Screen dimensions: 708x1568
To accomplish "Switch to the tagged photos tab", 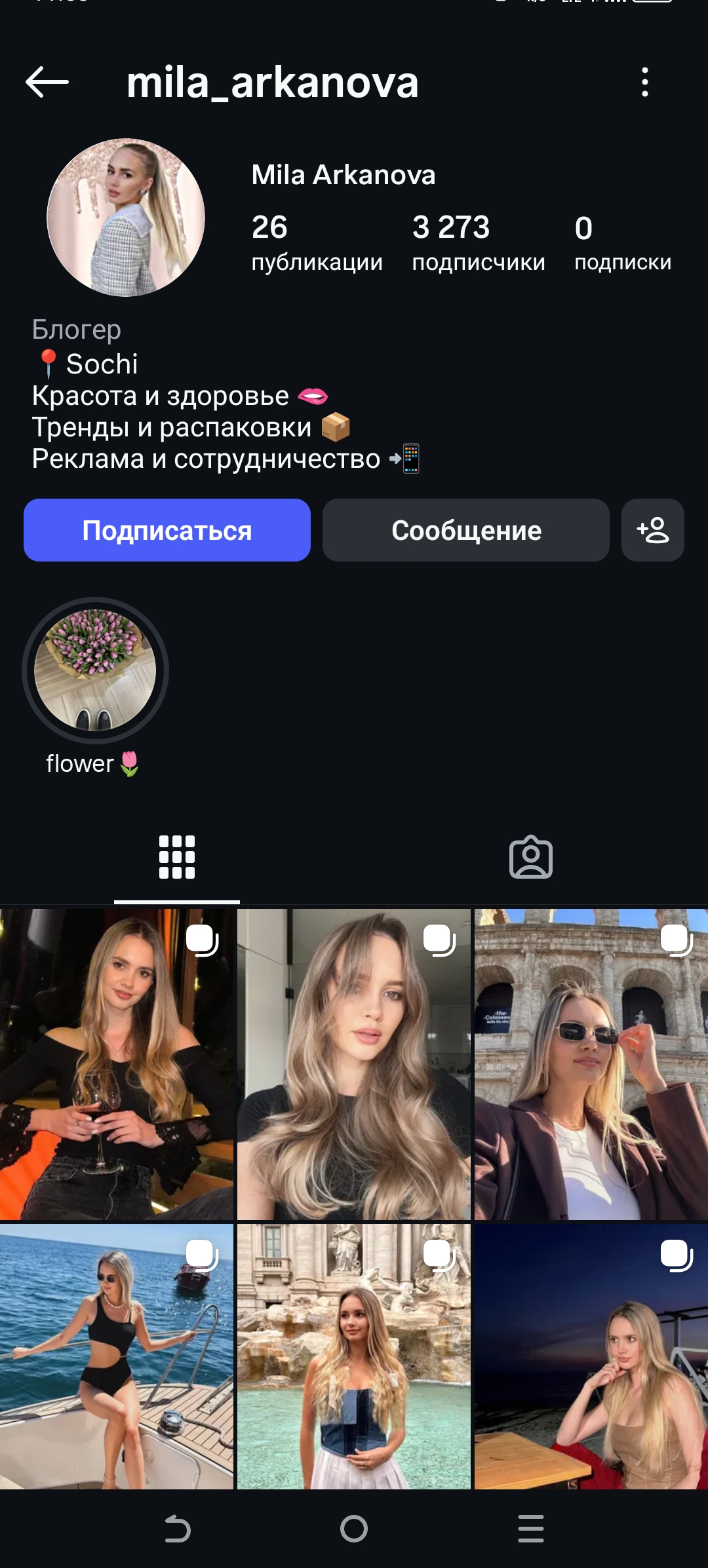I will (x=531, y=857).
